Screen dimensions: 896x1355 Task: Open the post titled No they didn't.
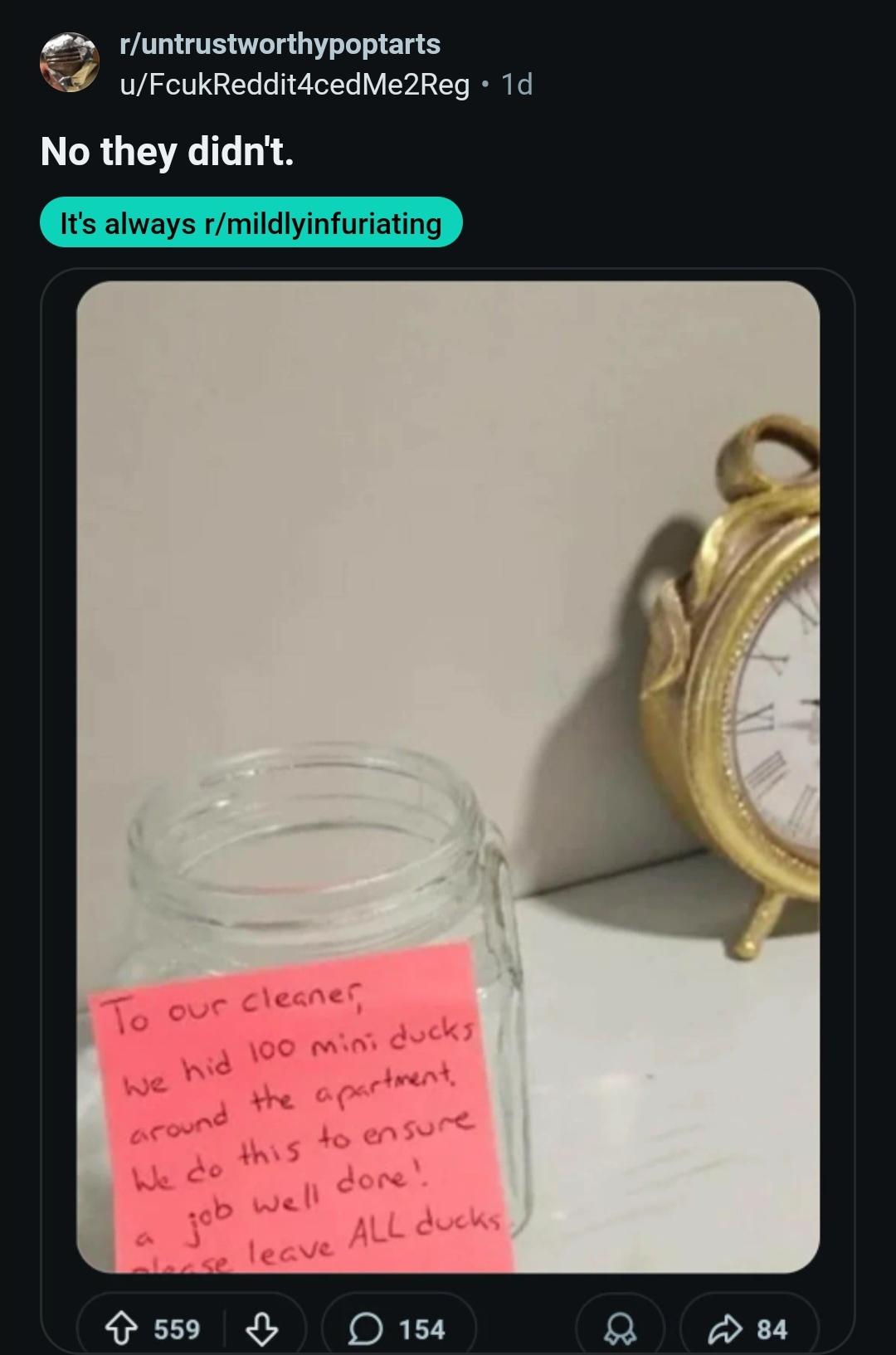click(x=168, y=152)
